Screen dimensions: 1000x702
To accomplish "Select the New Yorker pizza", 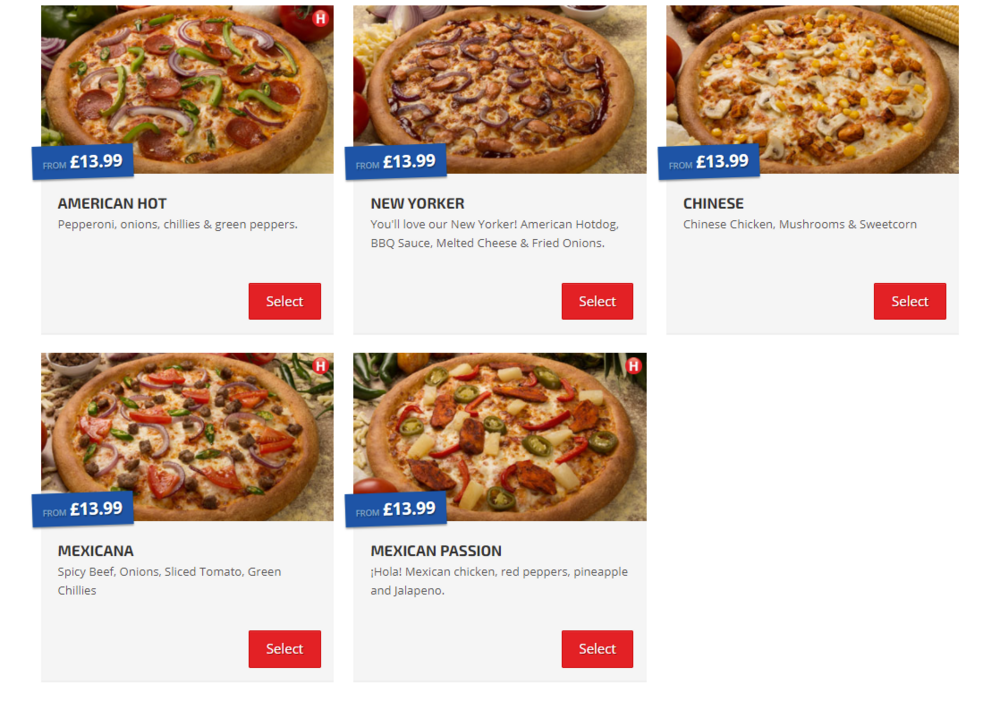I will tap(597, 301).
